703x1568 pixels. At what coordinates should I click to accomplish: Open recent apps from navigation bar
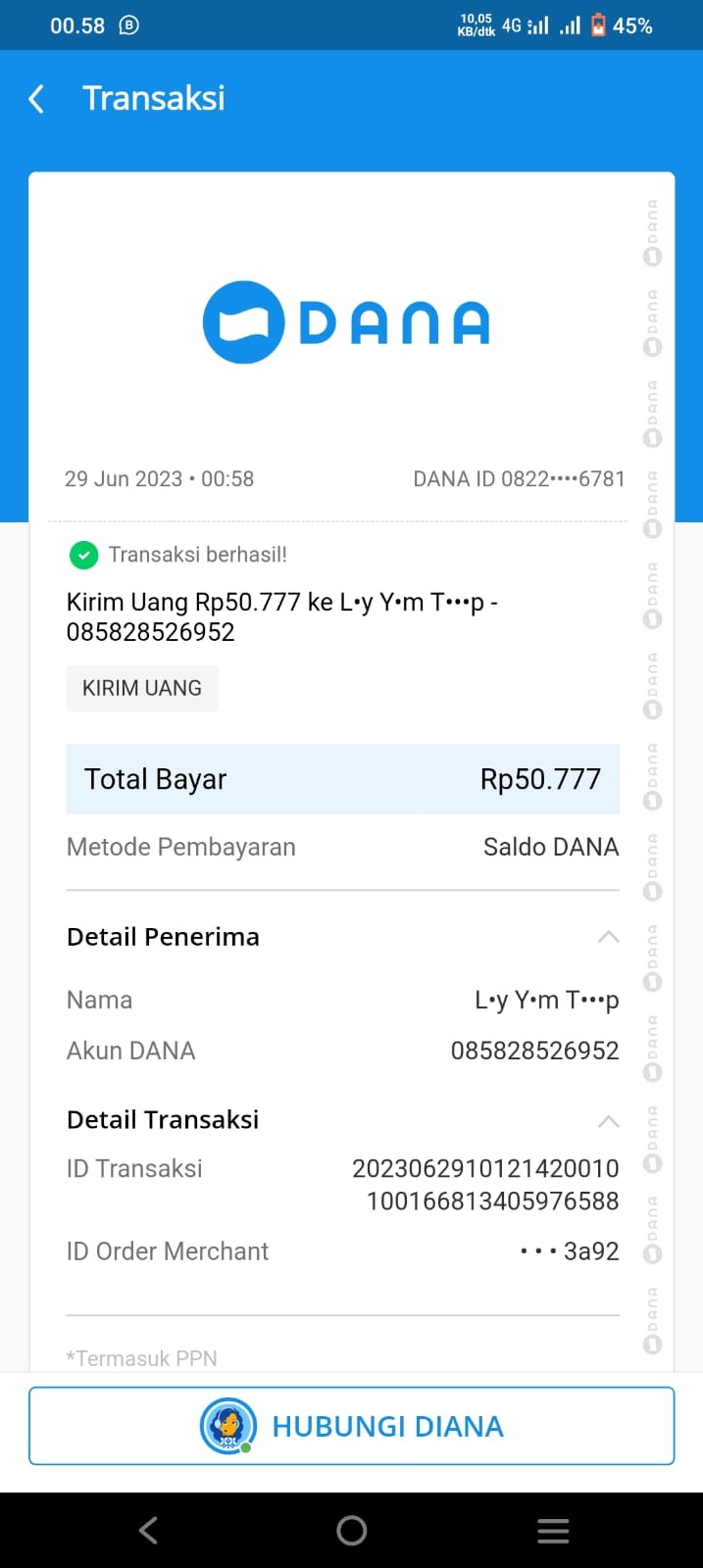[x=553, y=1530]
